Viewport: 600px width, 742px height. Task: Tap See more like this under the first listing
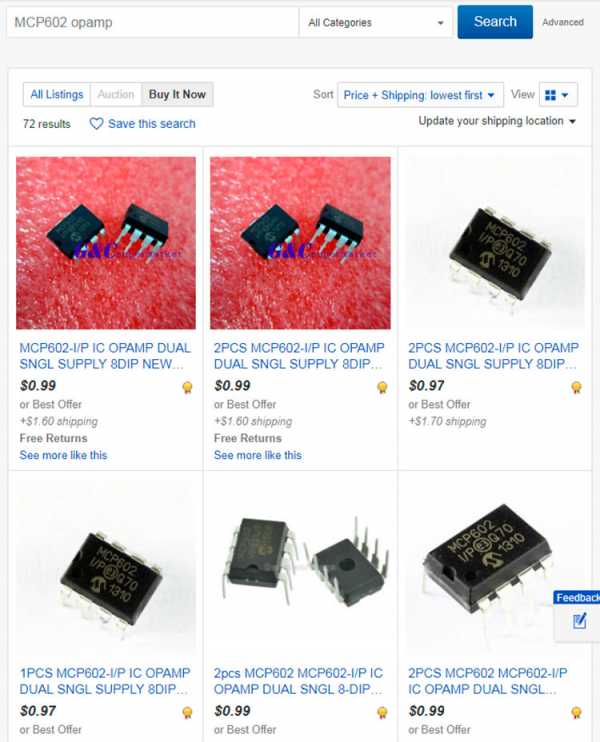[63, 455]
